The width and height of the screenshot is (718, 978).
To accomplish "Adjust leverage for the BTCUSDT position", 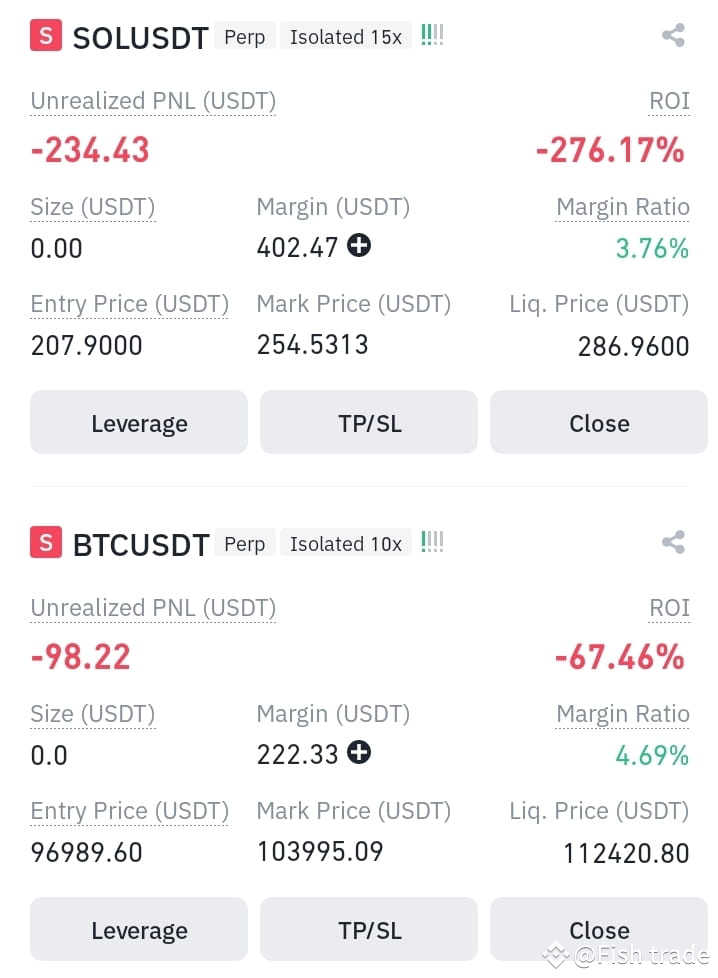I will 139,930.
